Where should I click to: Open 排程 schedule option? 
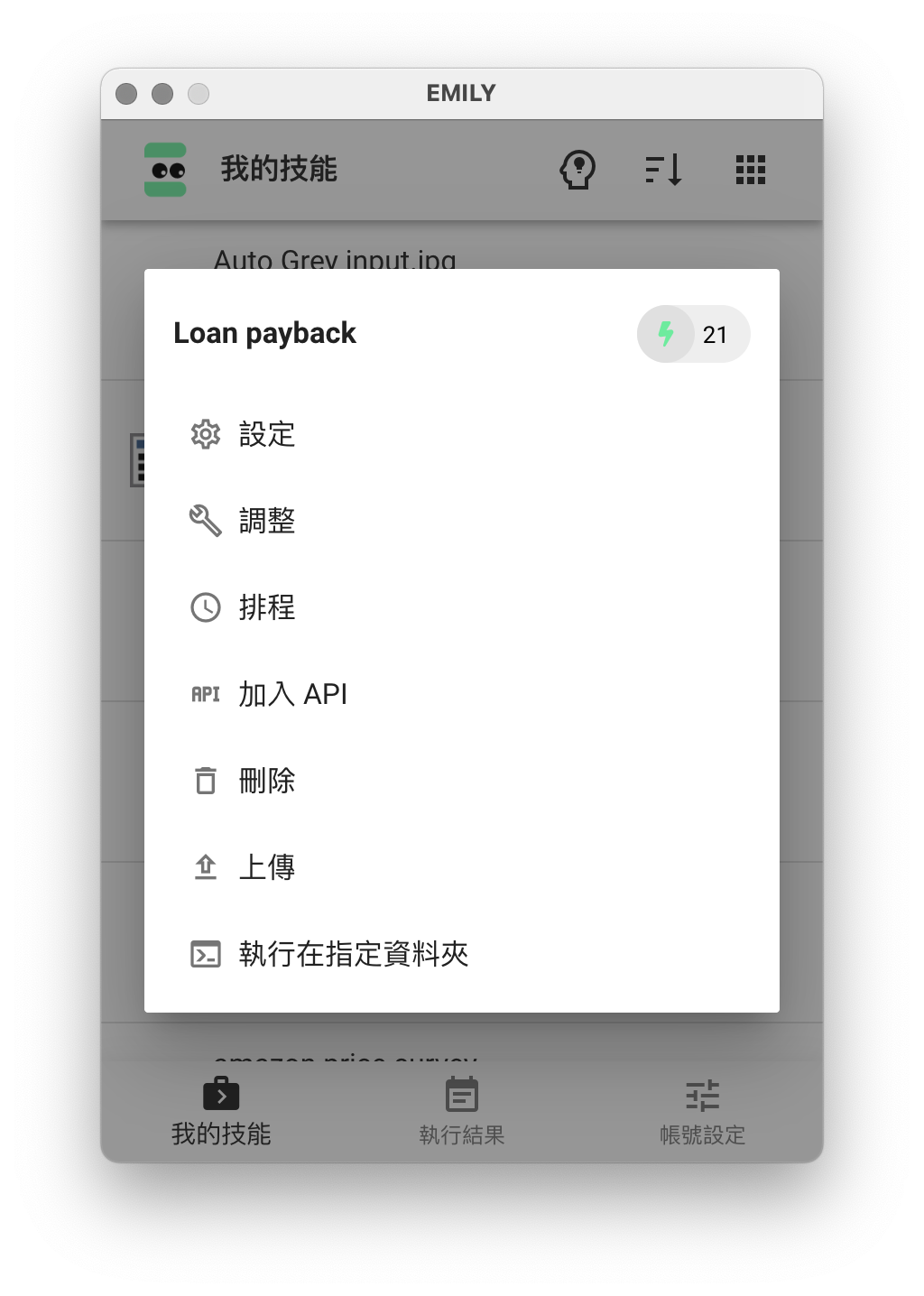pos(266,607)
